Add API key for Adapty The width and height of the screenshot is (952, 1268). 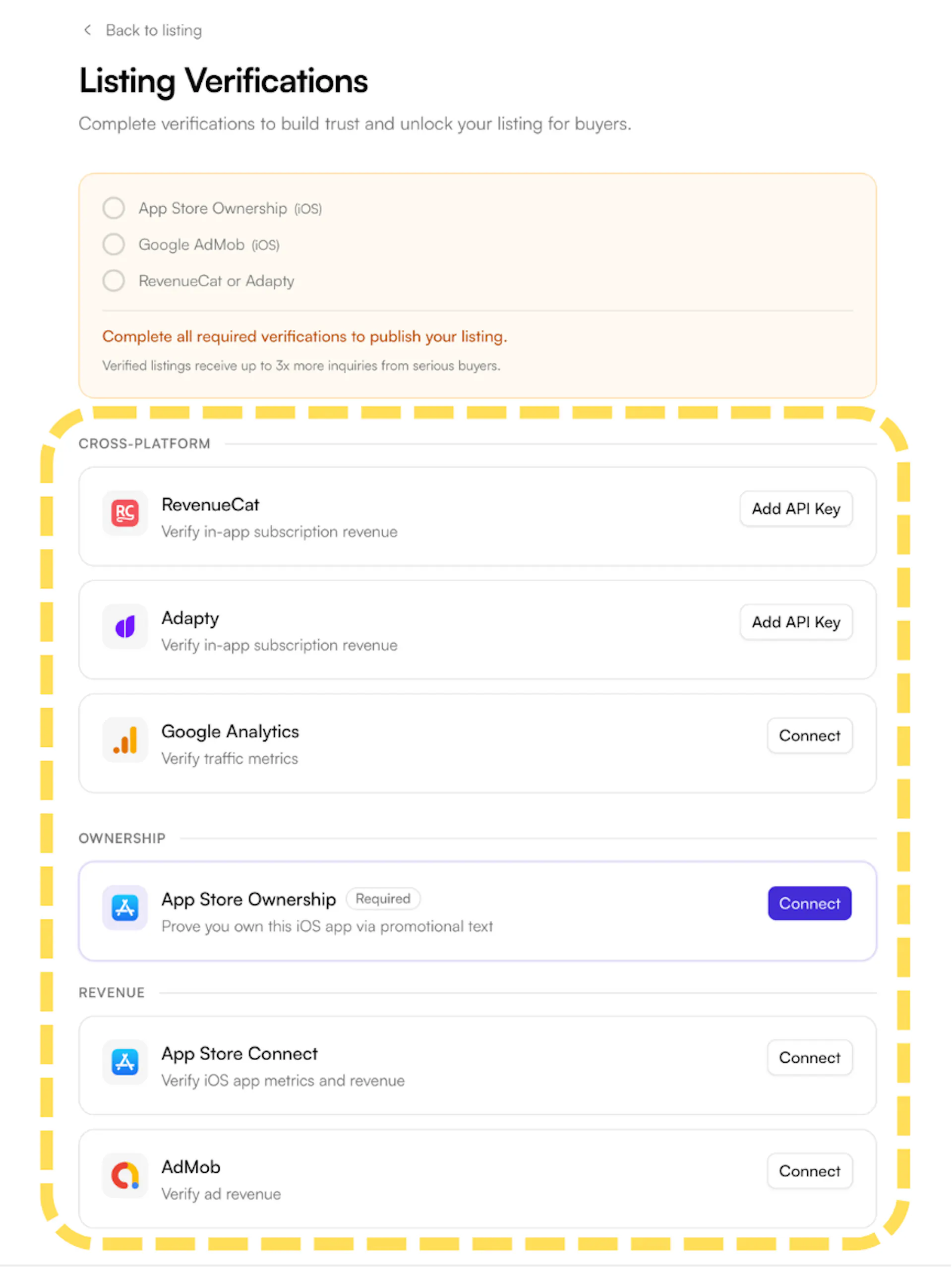[795, 622]
